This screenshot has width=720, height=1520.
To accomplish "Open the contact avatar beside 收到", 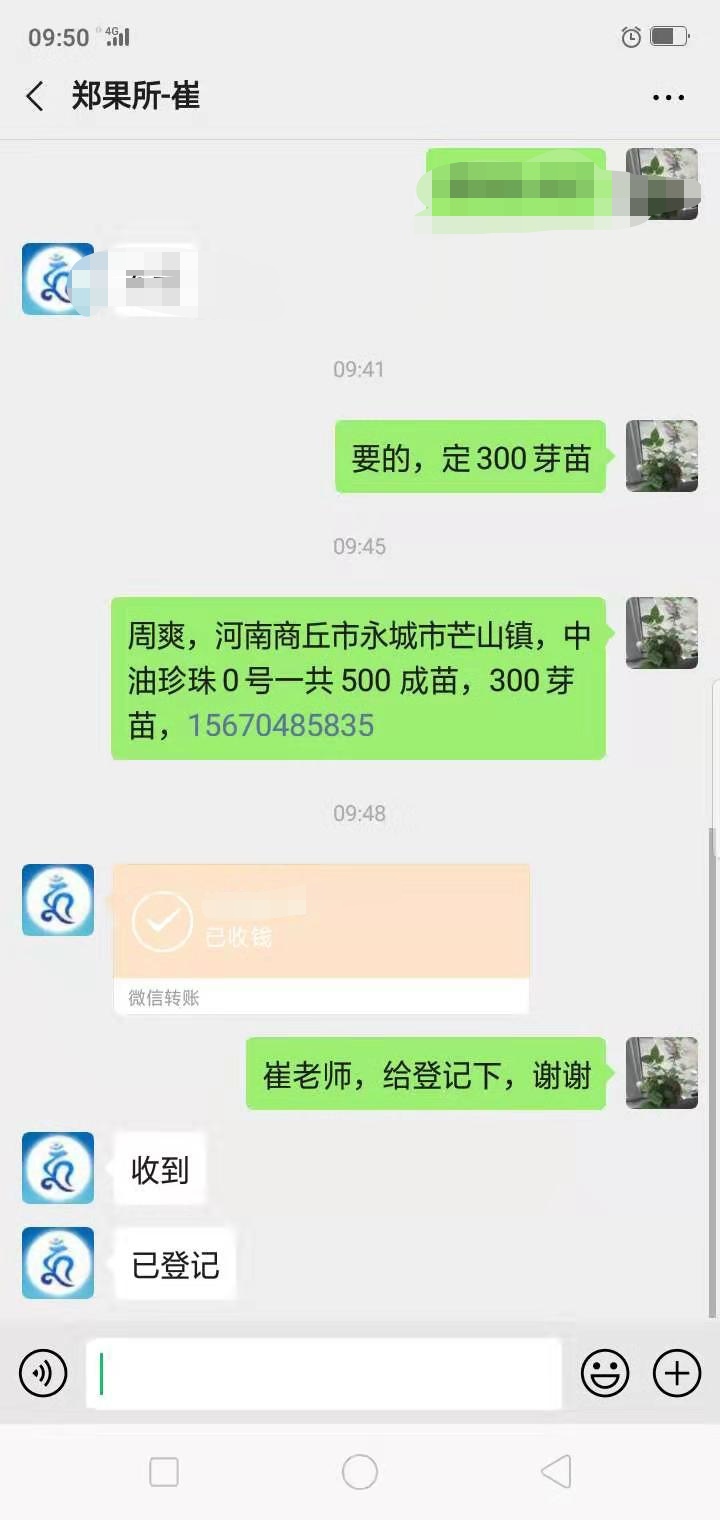I will click(x=58, y=1168).
